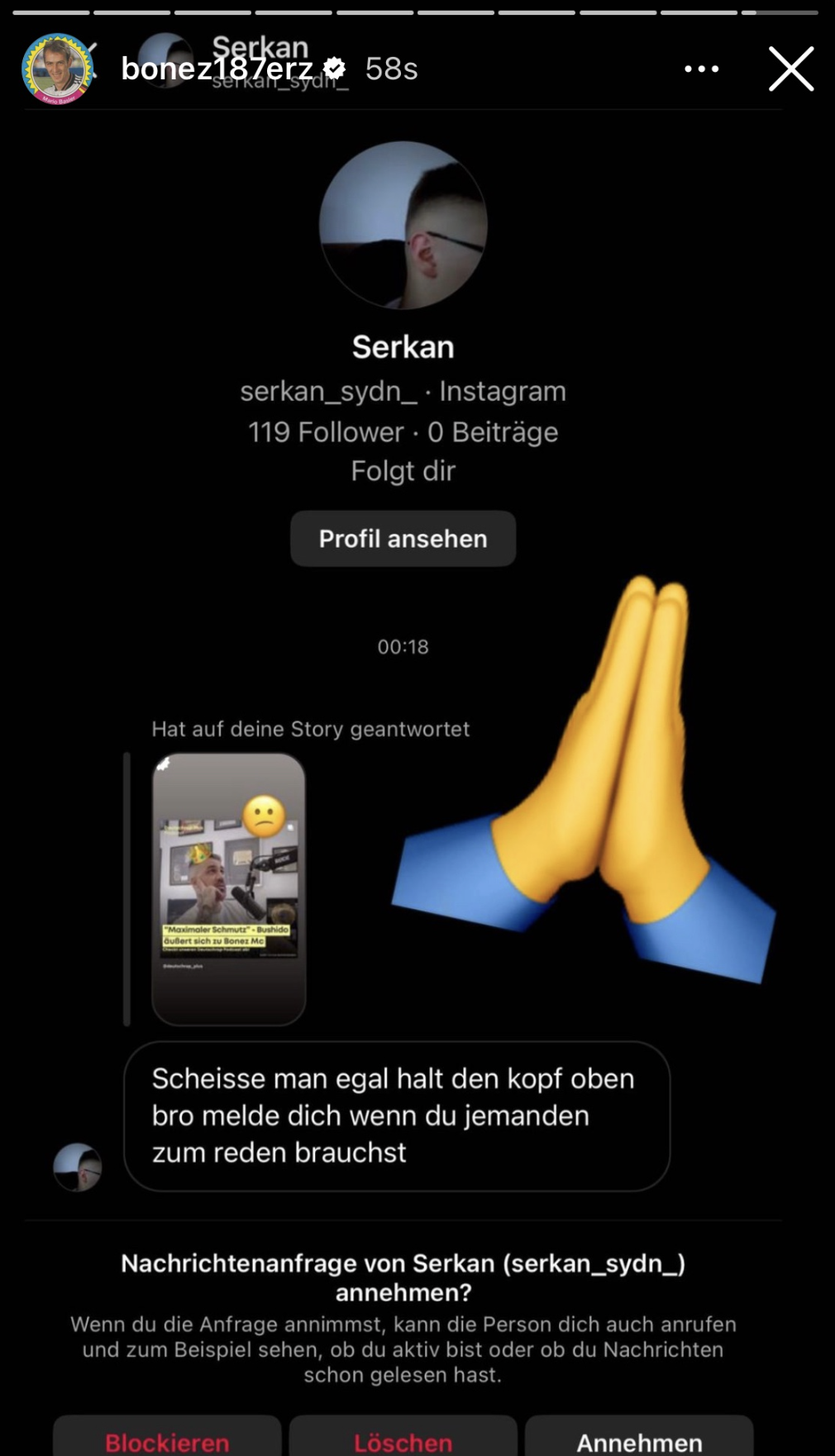
Task: Tap the bonez187erz username
Action: 217,69
